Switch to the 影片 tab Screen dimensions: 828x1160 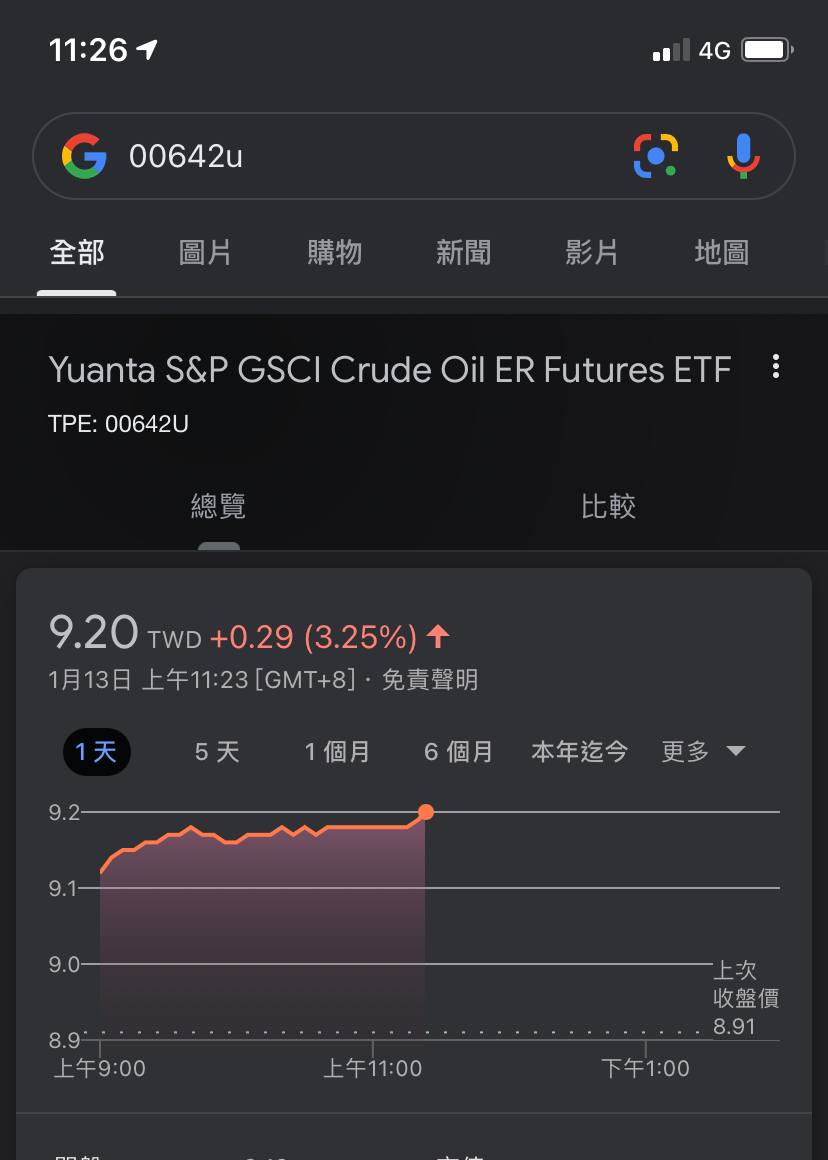point(592,253)
